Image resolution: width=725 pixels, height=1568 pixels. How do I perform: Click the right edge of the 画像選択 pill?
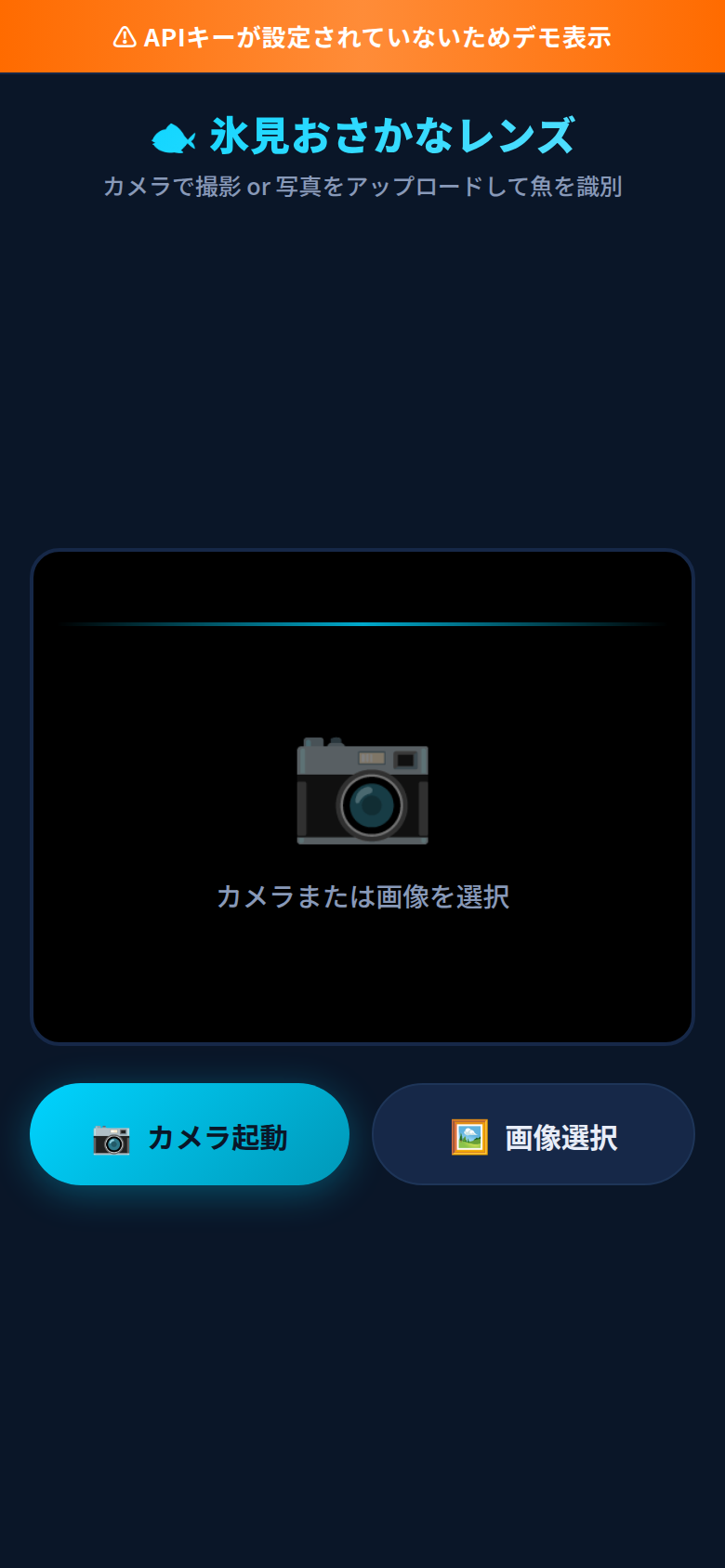click(x=688, y=1134)
